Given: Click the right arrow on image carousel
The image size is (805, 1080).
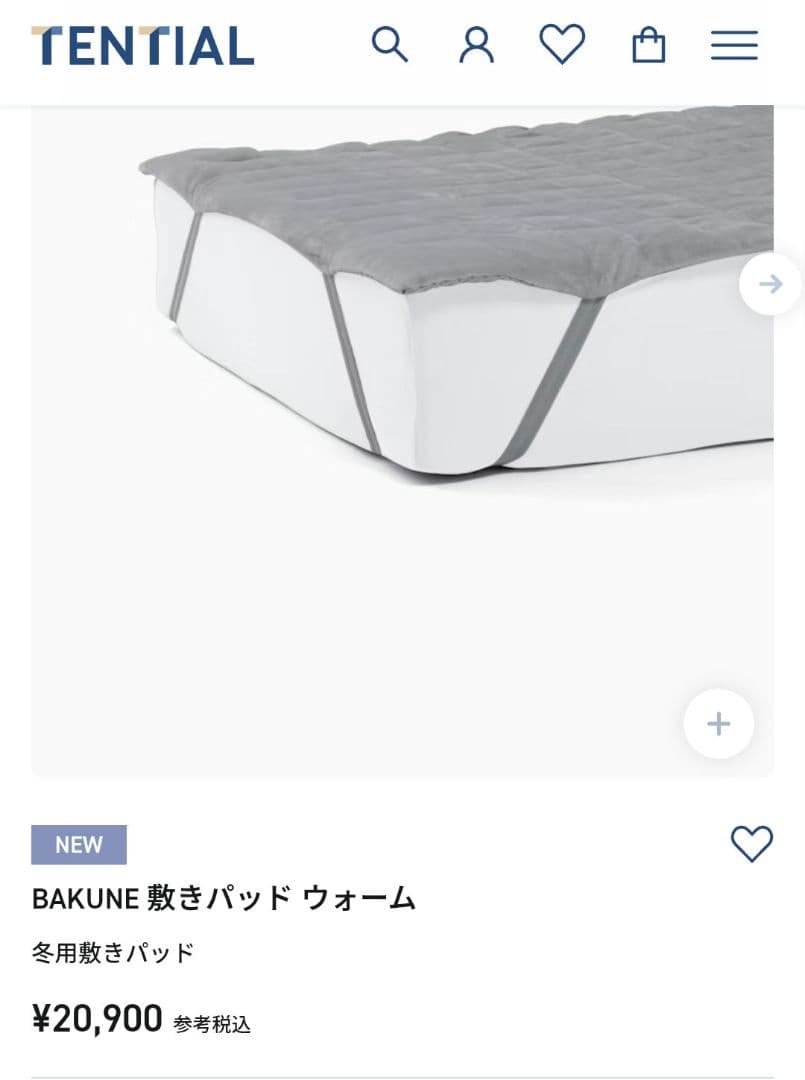Looking at the screenshot, I should coord(769,283).
